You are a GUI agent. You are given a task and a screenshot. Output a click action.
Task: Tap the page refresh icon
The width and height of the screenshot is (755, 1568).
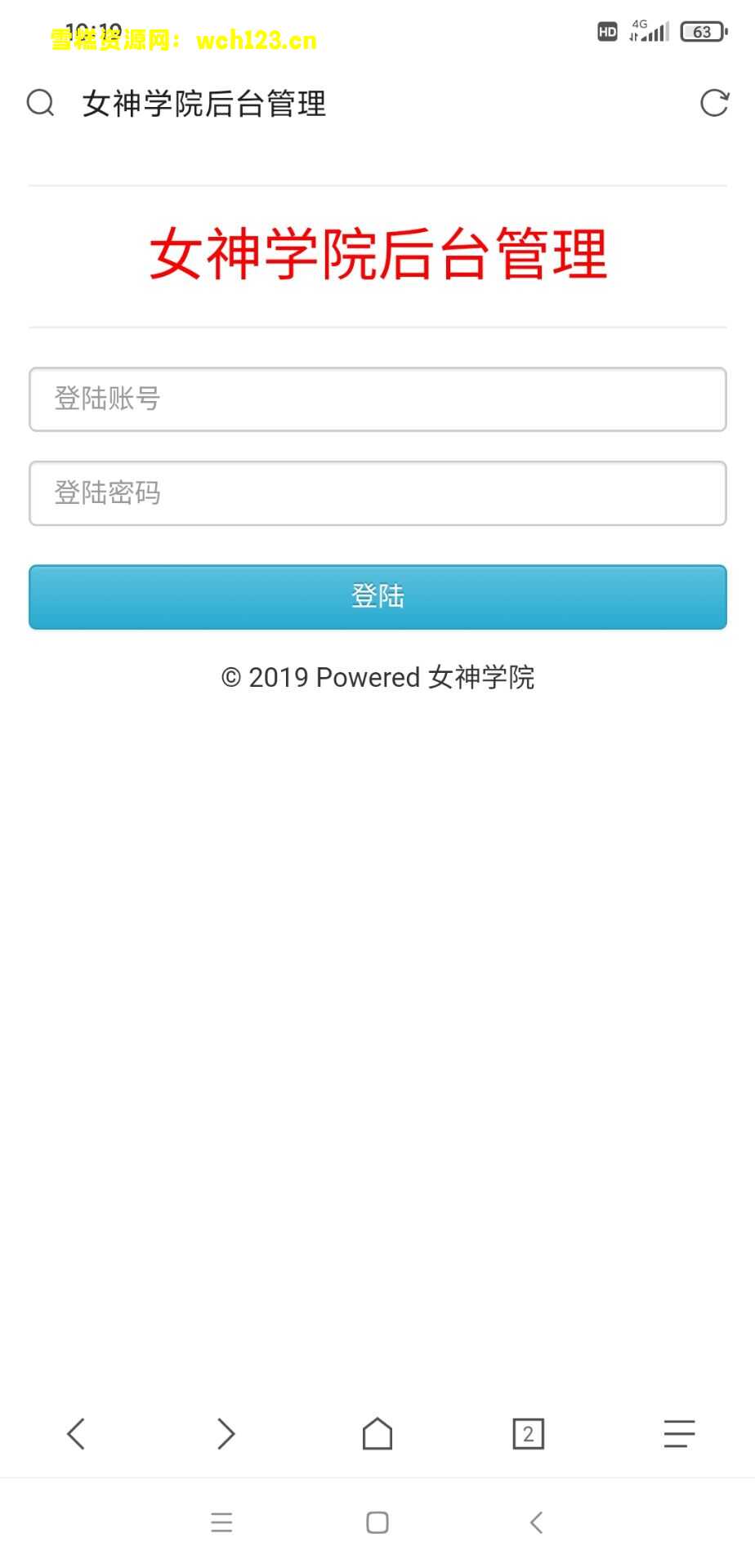point(714,102)
